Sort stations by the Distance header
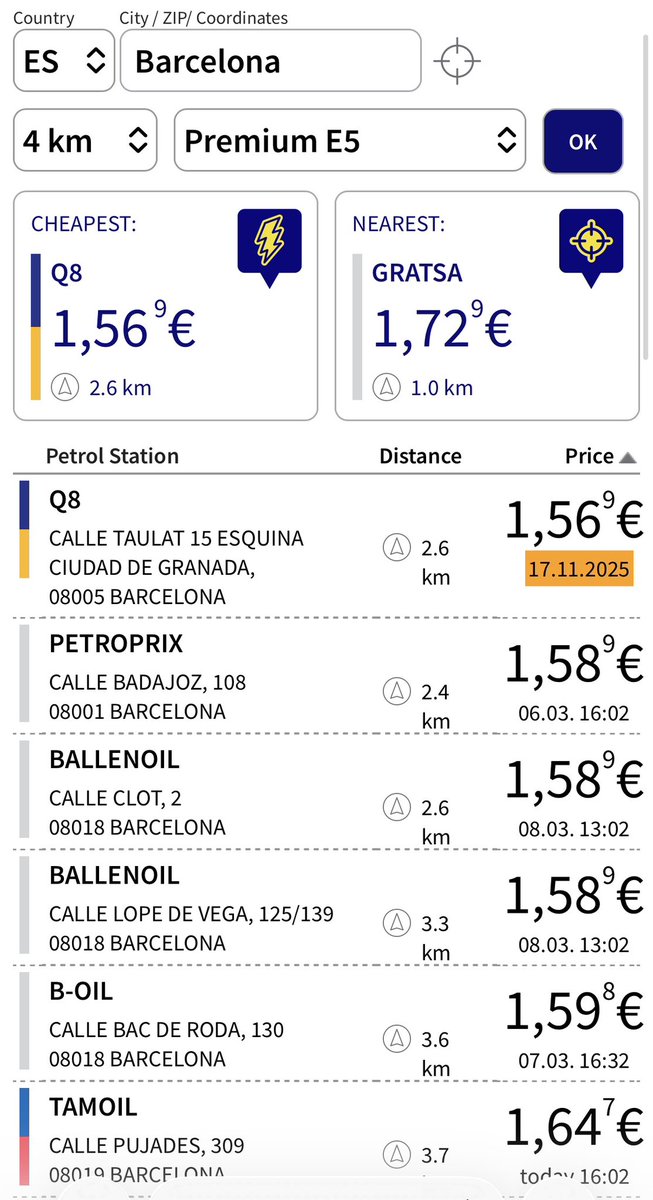653x1200 pixels. 420,456
